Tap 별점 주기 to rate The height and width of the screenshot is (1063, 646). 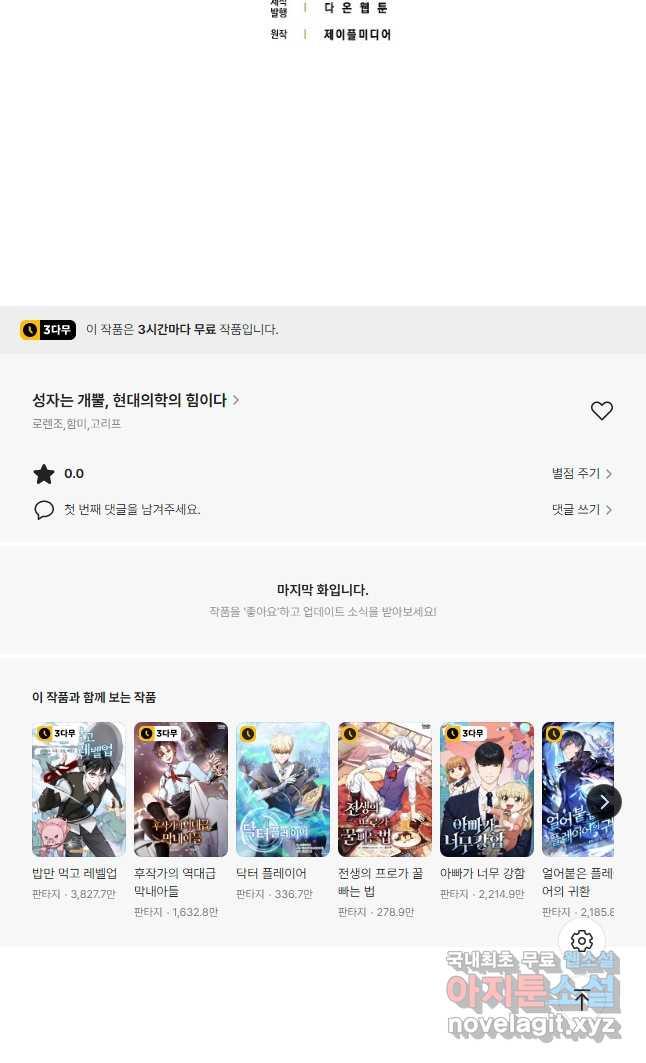click(x=581, y=474)
